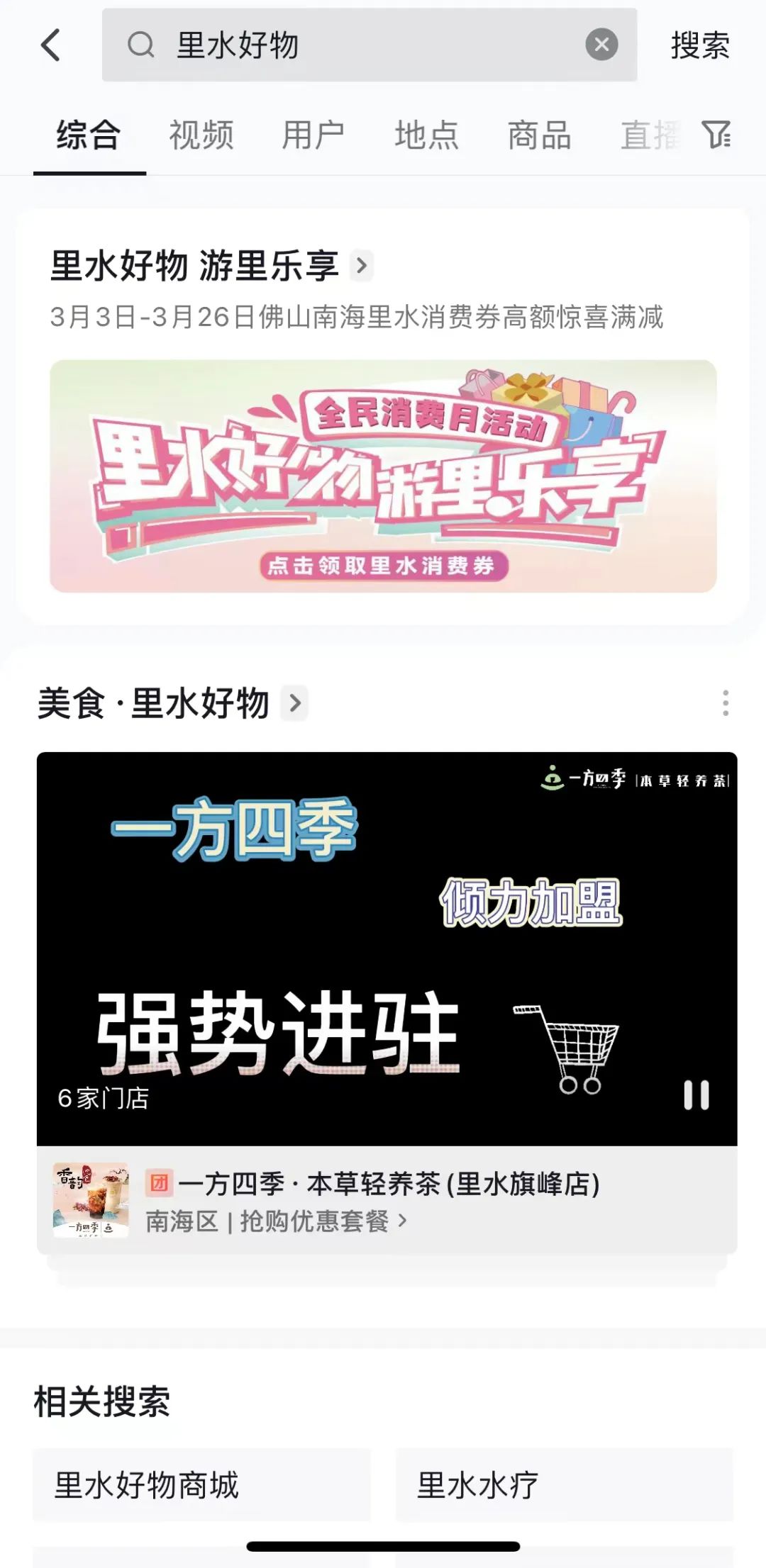Switch to the 用户 tab
Viewport: 766px width, 1568px height.
[313, 135]
